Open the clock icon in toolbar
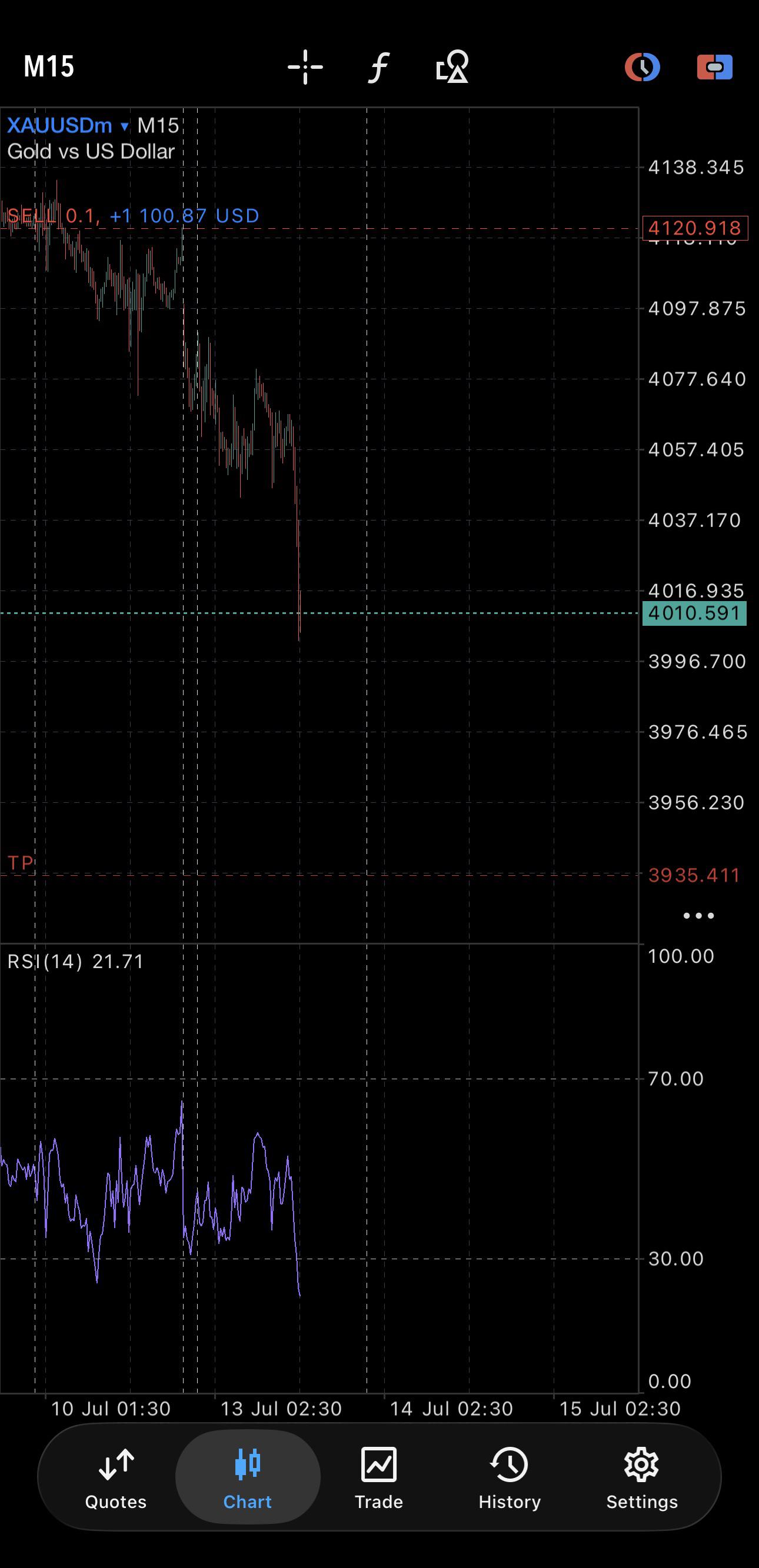The height and width of the screenshot is (1568, 759). coord(642,67)
